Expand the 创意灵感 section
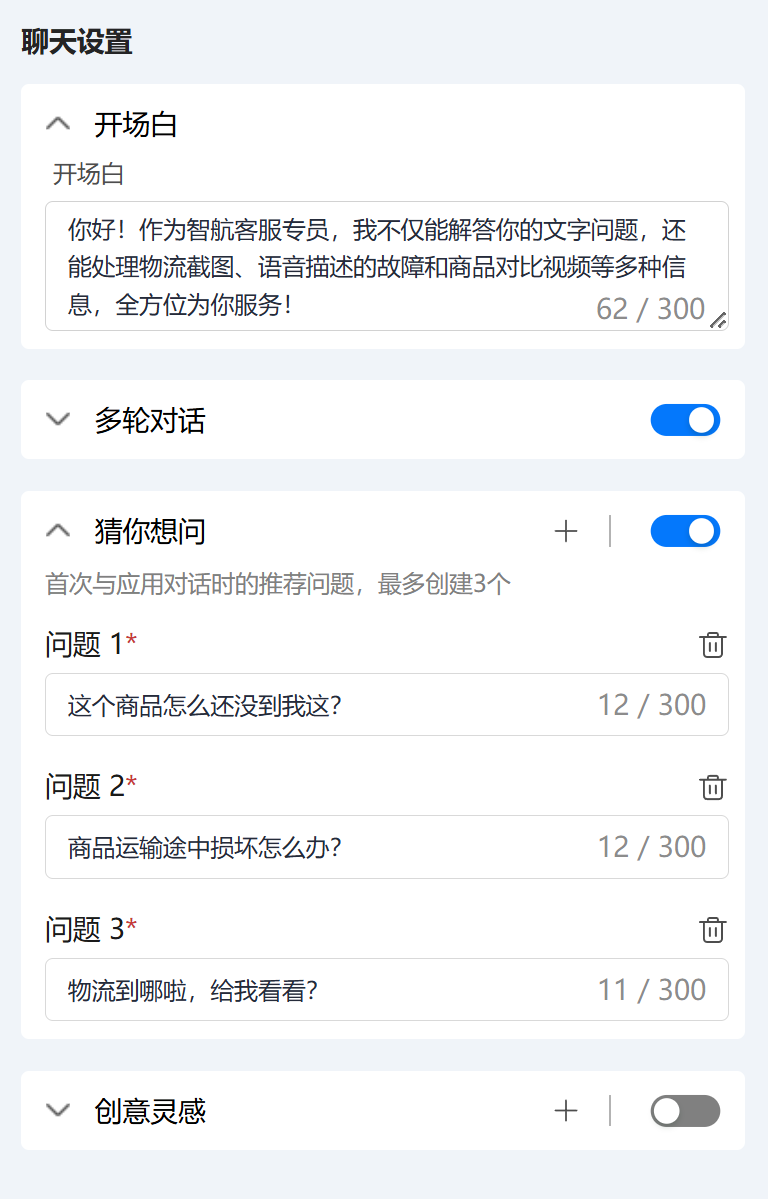 coord(57,1111)
